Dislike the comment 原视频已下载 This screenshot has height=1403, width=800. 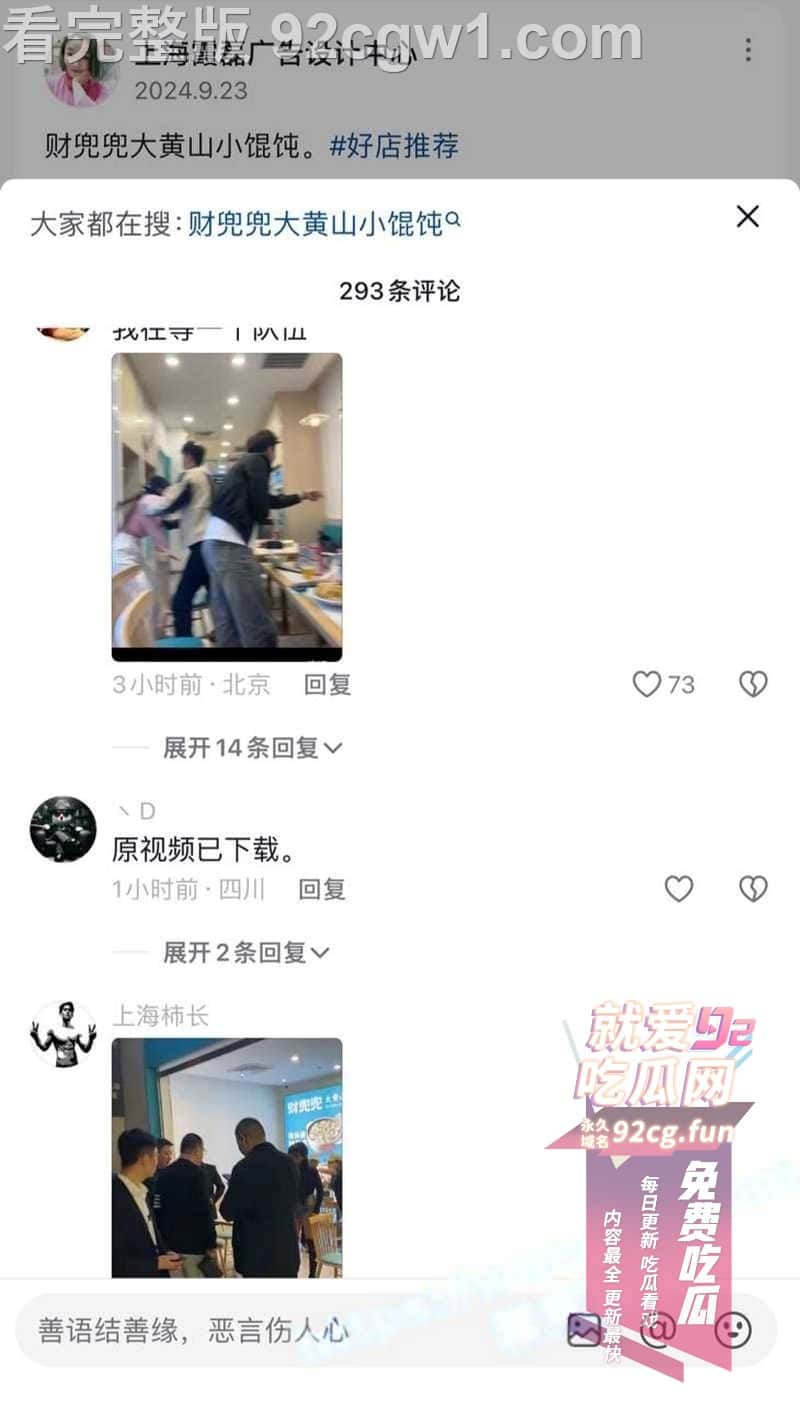(x=753, y=889)
